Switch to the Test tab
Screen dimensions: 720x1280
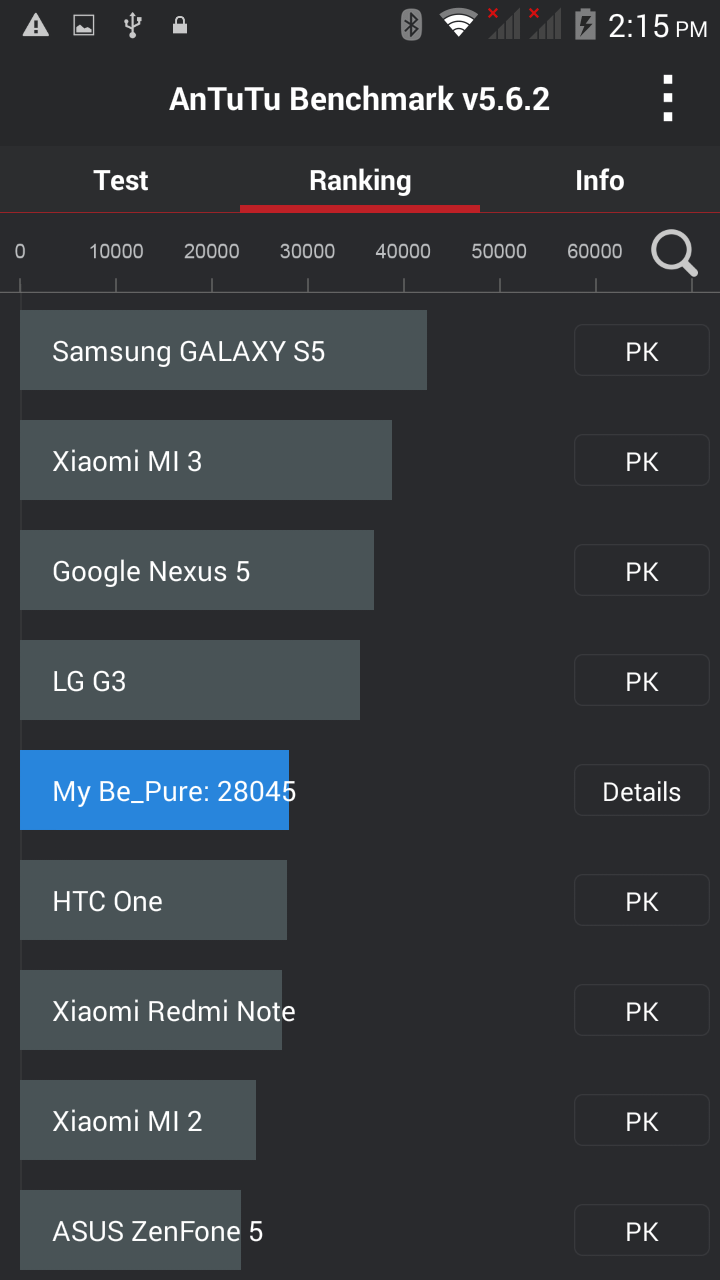(120, 181)
